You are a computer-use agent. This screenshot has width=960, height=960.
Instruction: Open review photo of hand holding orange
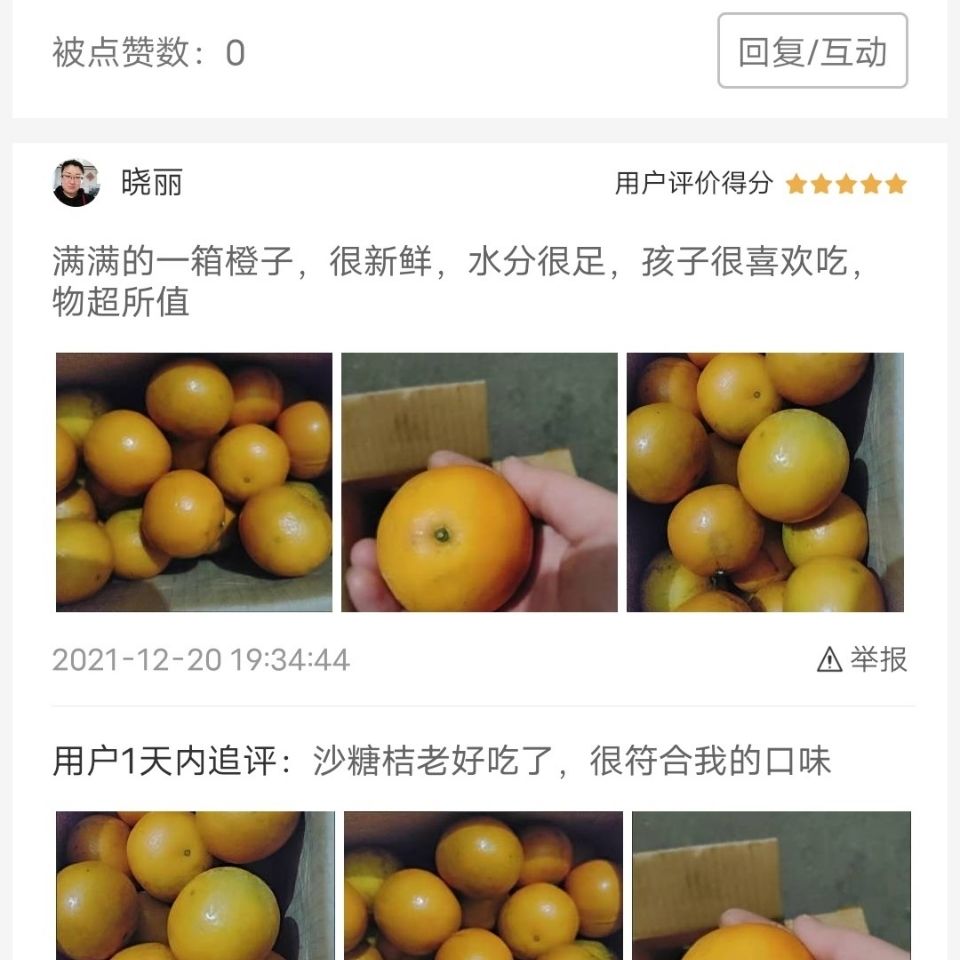point(479,482)
